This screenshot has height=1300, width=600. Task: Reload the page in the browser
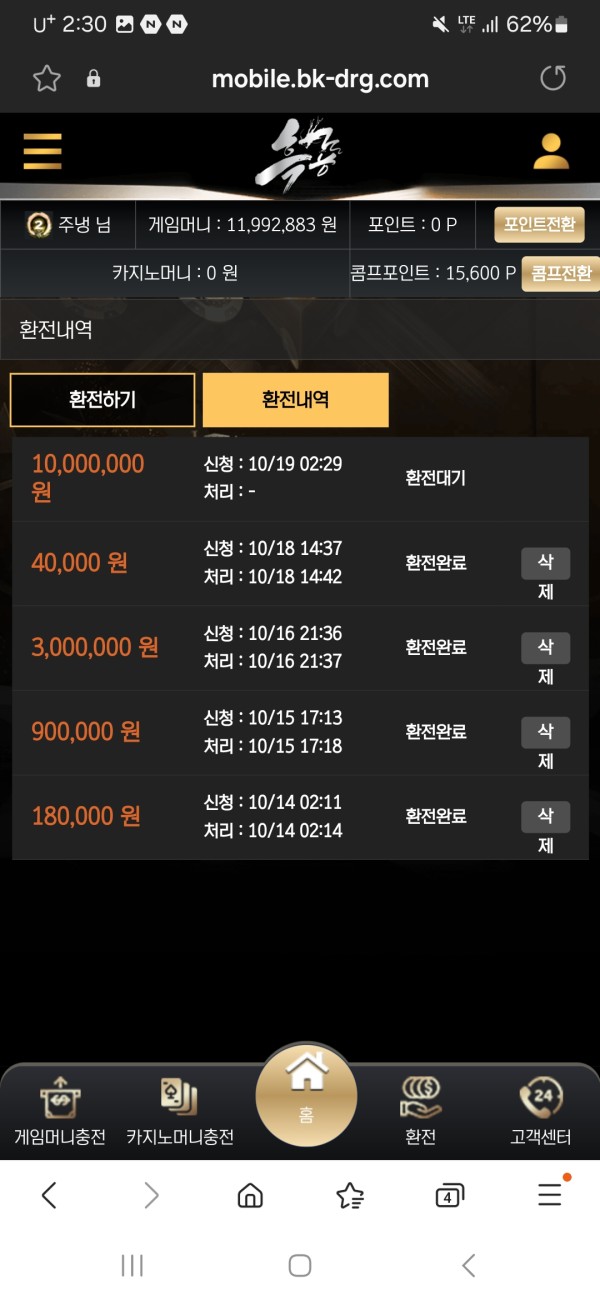tap(553, 79)
